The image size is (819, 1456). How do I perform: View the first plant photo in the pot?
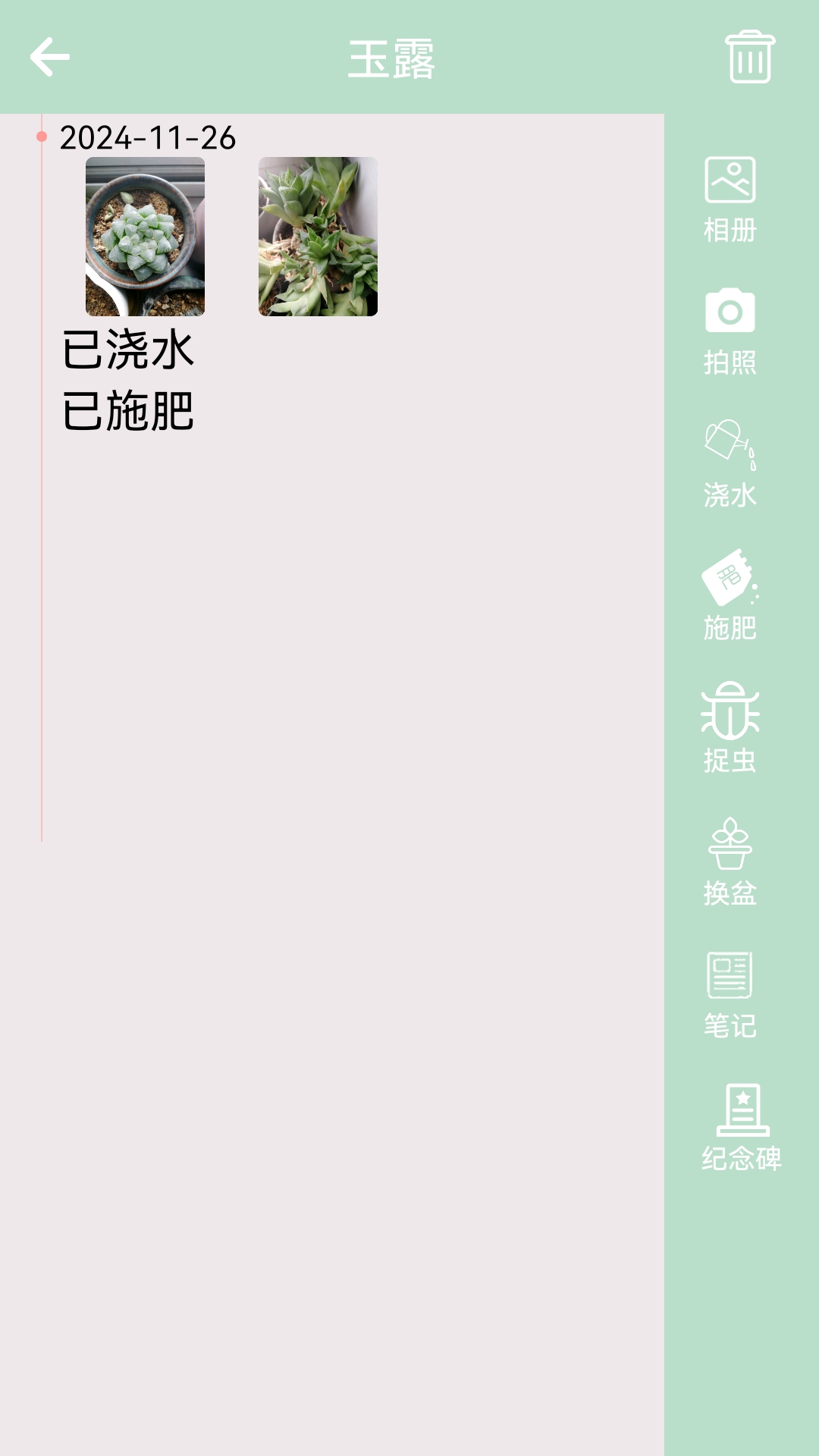tap(145, 237)
